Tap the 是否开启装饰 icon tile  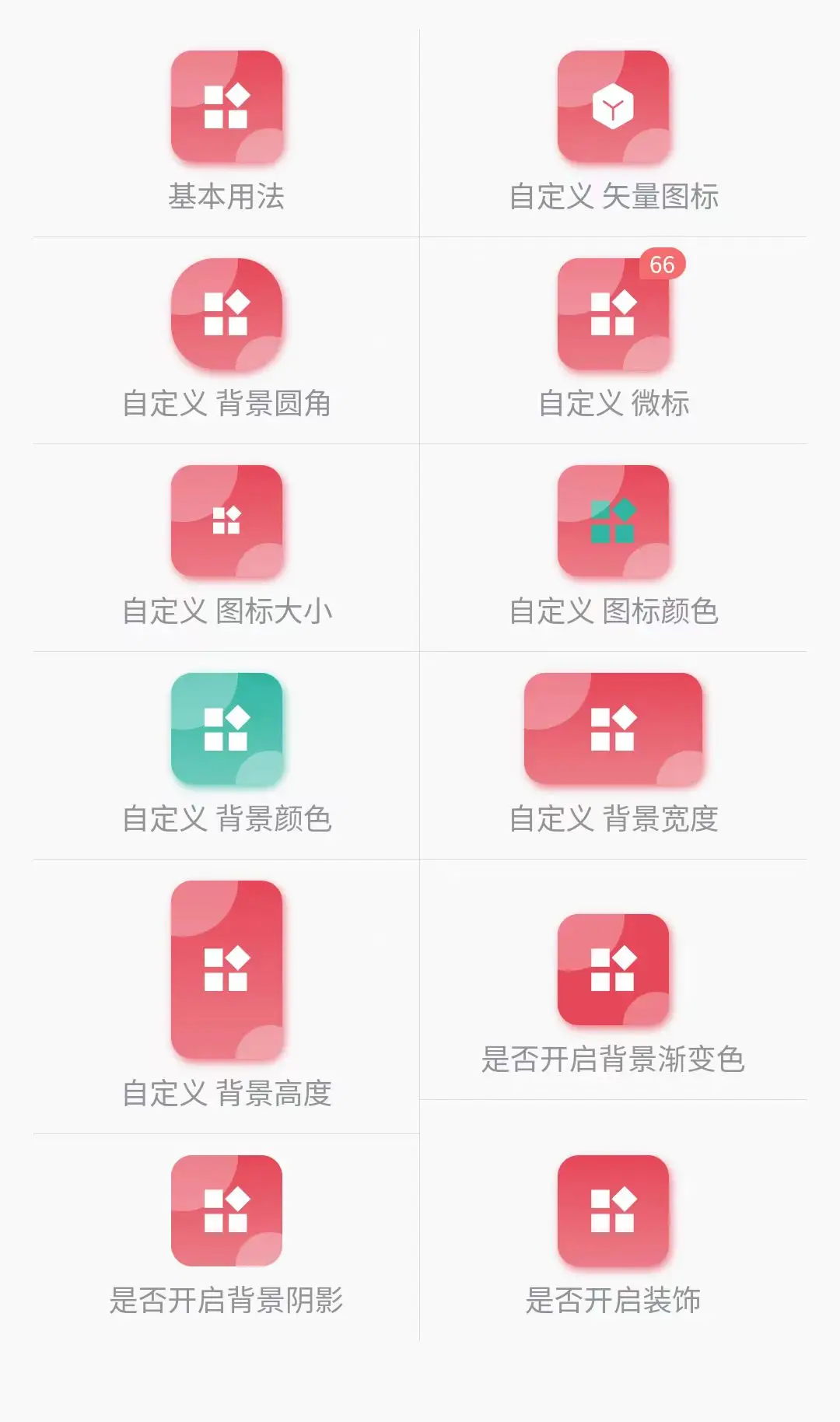[x=613, y=1210]
